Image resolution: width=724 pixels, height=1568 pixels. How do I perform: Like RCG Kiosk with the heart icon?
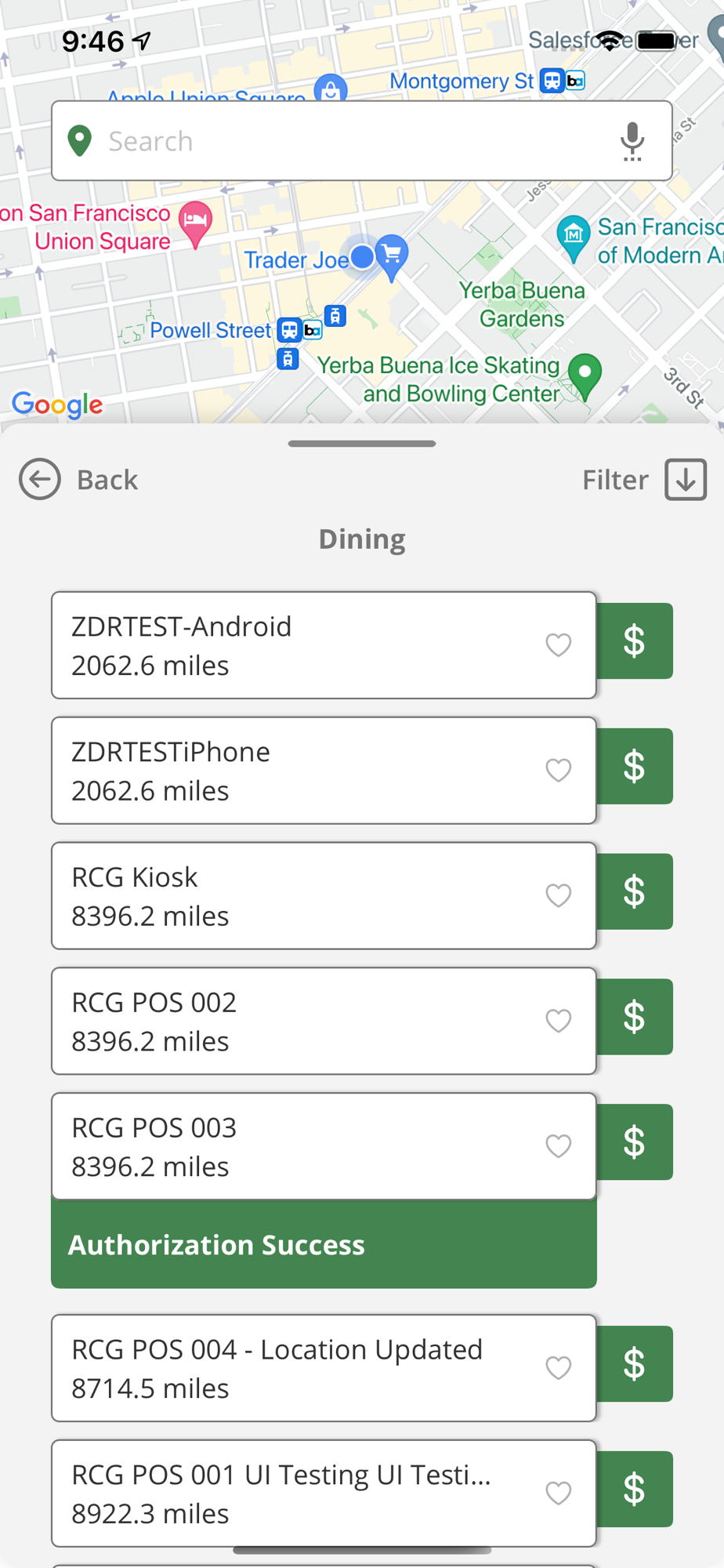[558, 896]
